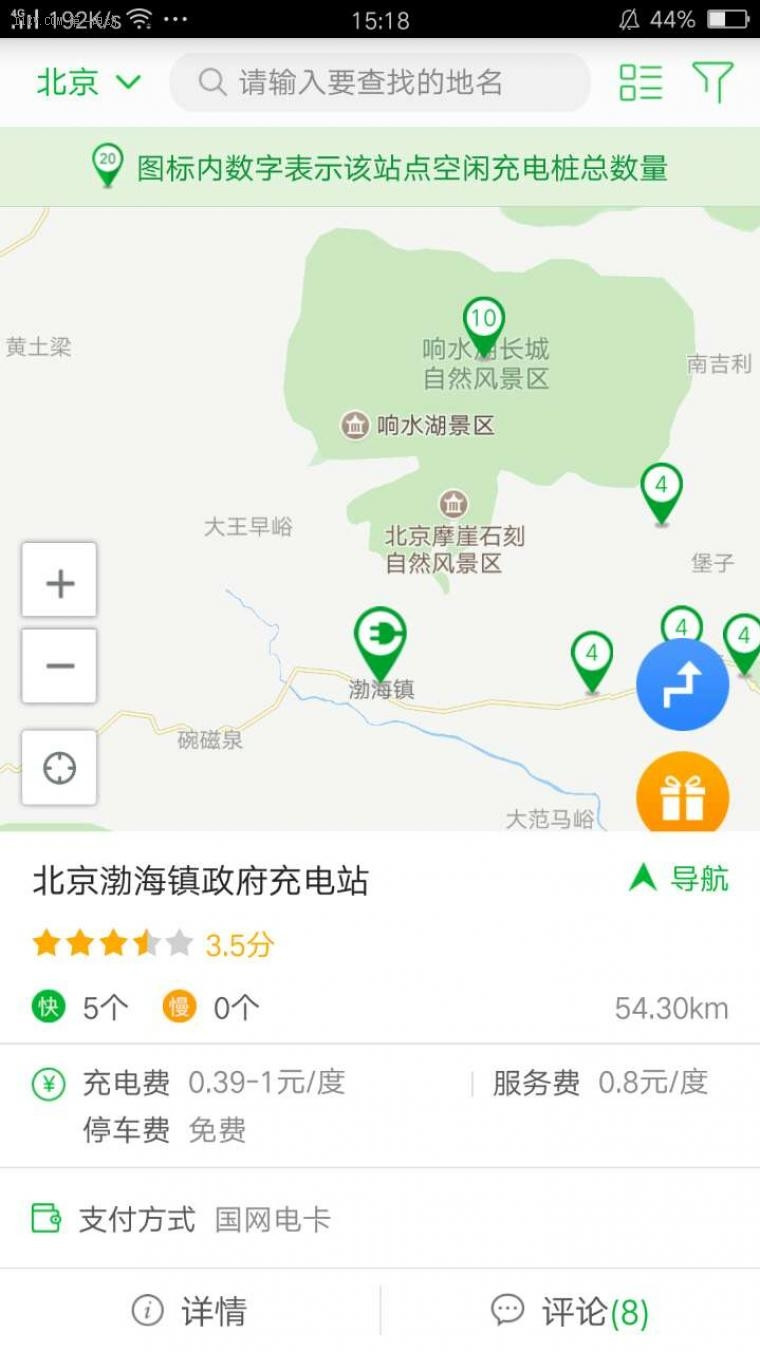Viewport: 760px width, 1352px height.
Task: Start 导航 to the charging station
Action: (679, 879)
